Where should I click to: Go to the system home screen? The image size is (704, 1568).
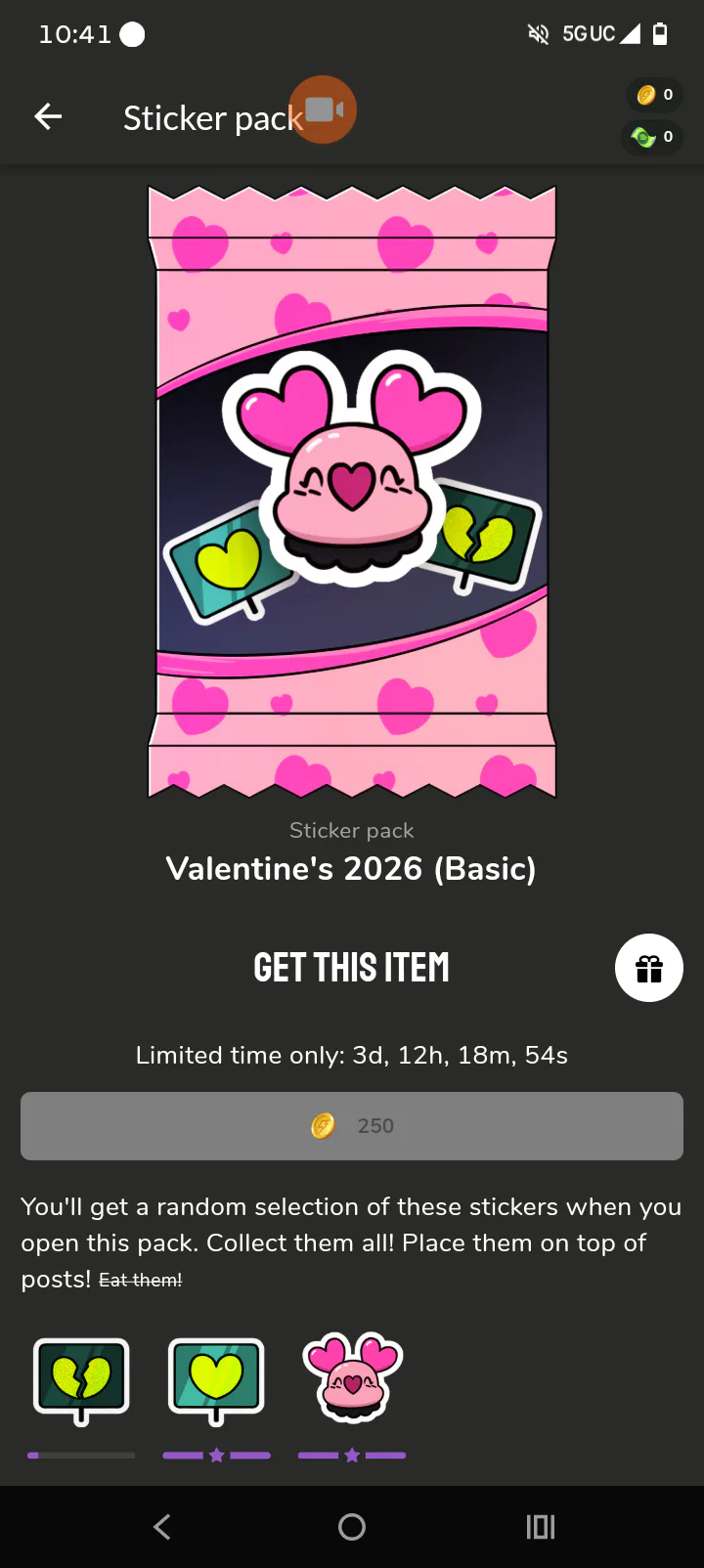(352, 1527)
